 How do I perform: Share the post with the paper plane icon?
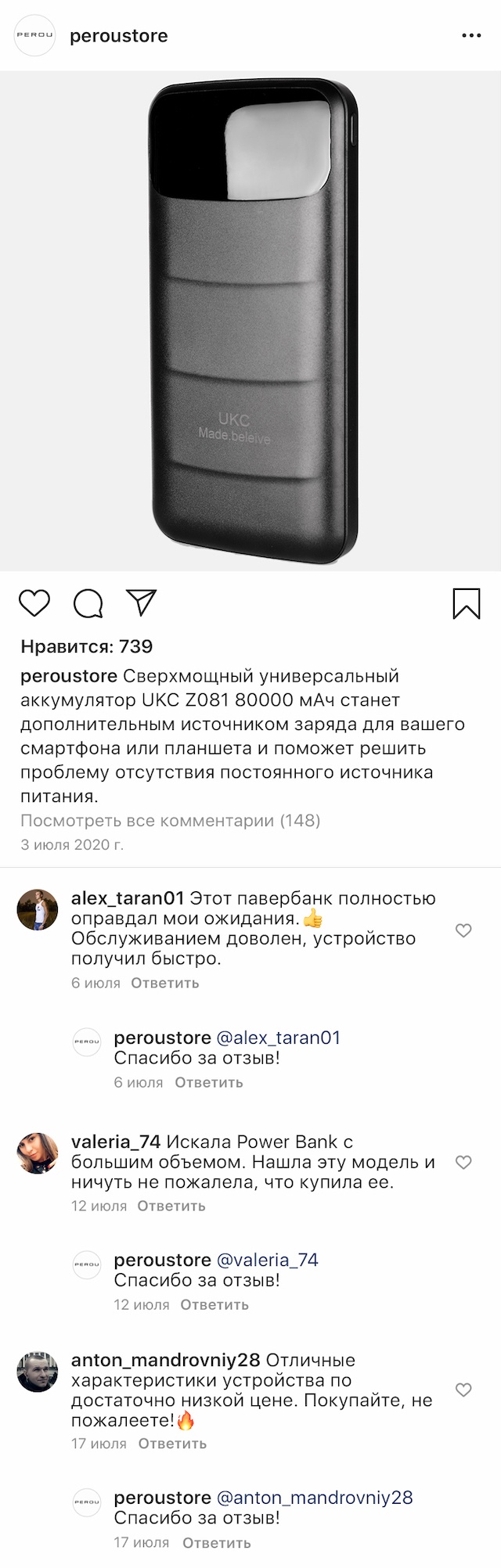point(142,602)
